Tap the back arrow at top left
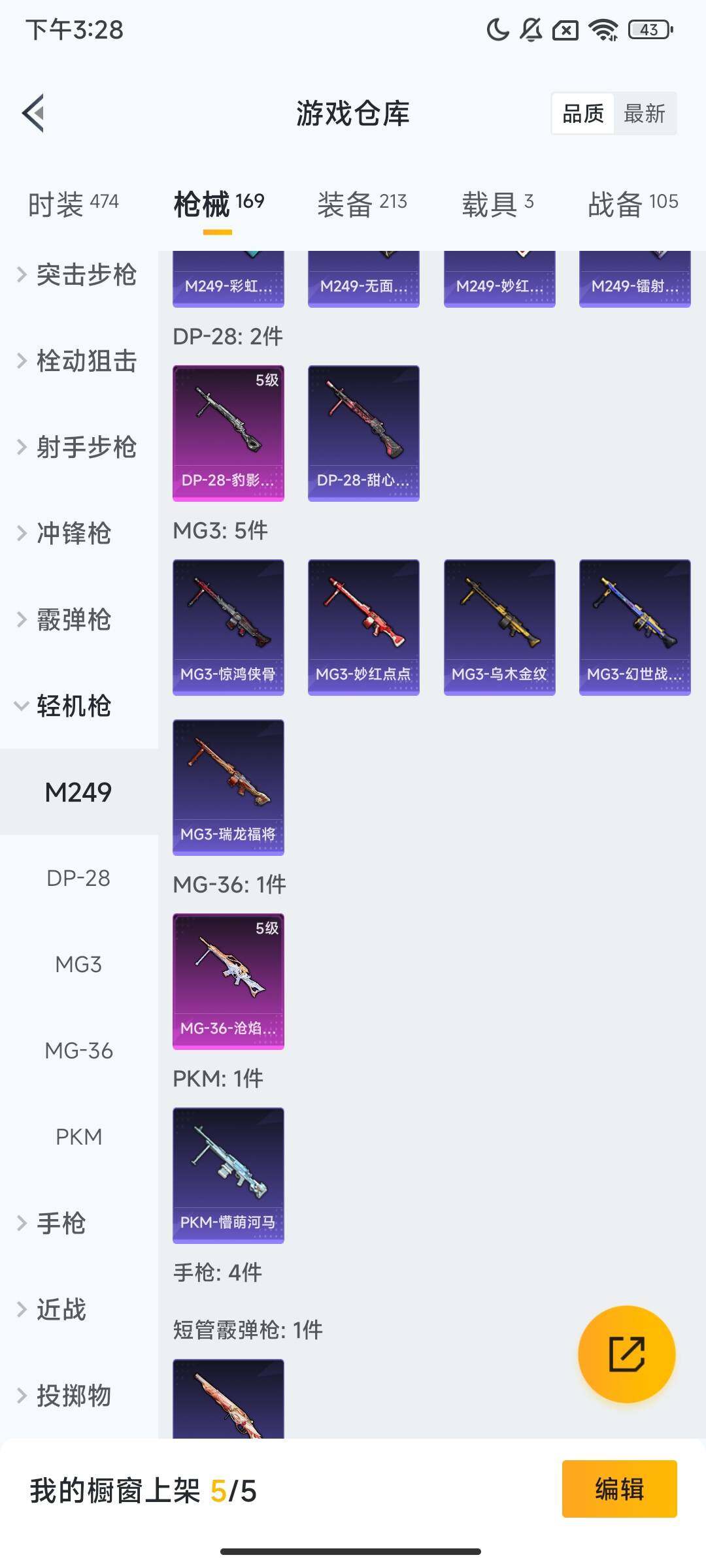The image size is (706, 1568). click(x=34, y=112)
